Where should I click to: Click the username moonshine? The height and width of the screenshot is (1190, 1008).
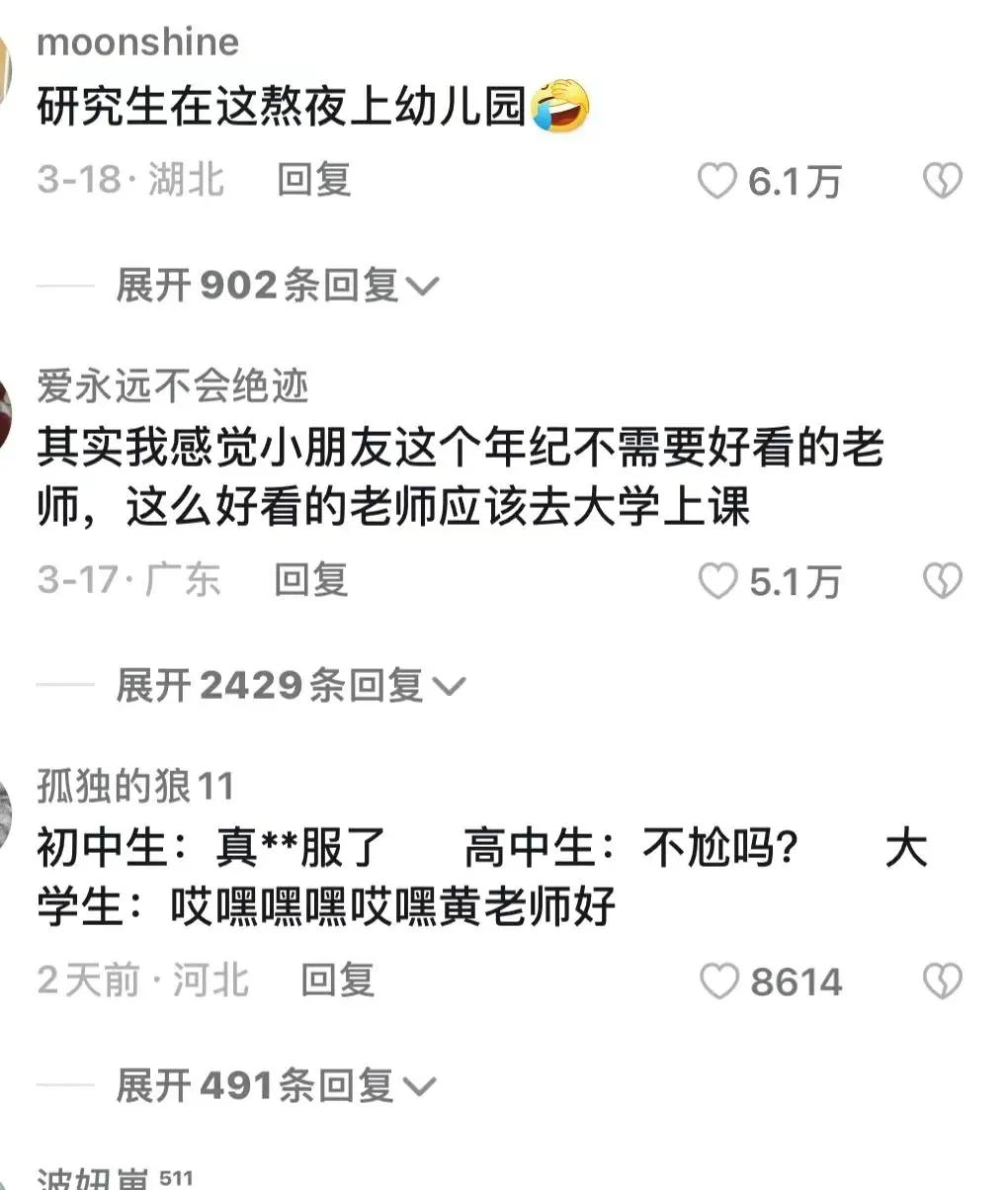tap(137, 42)
